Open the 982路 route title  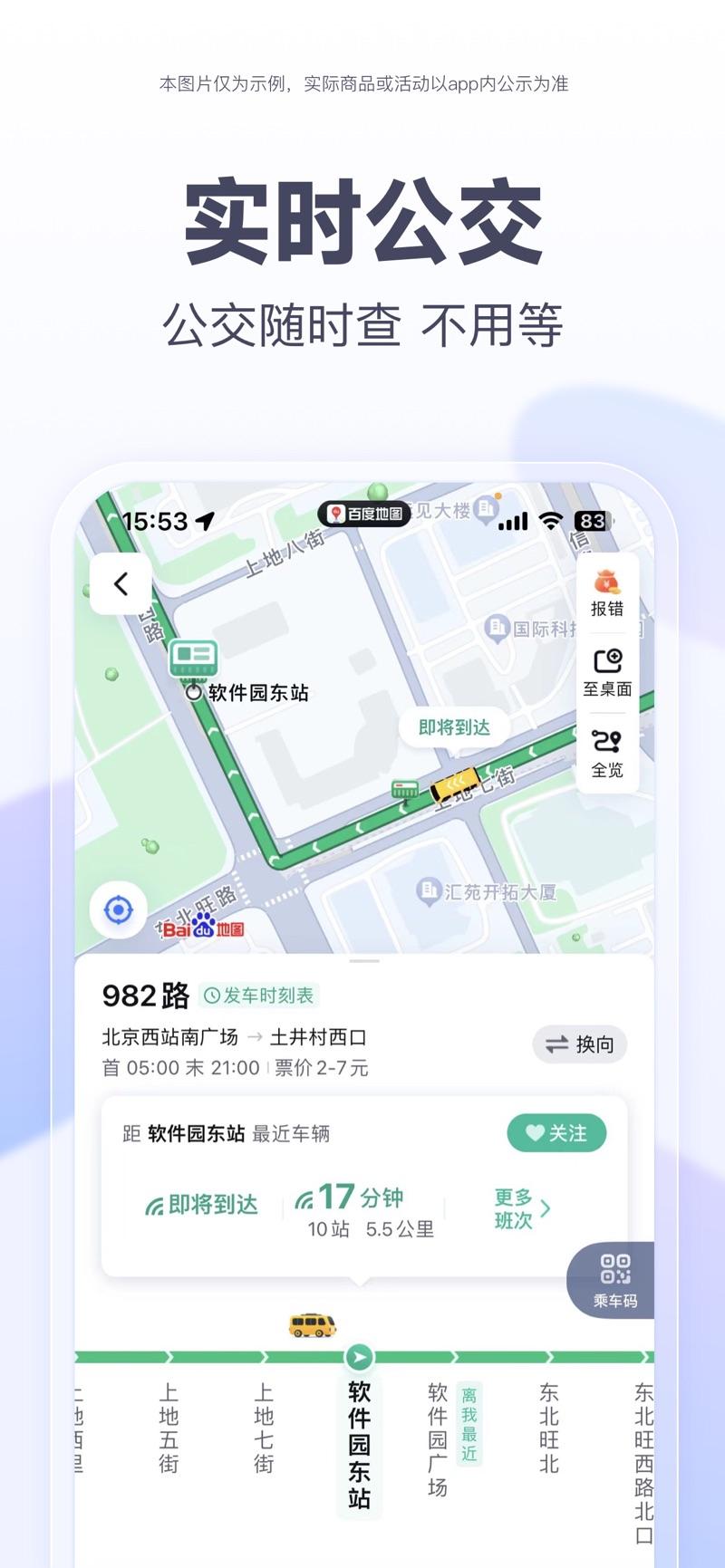point(143,996)
